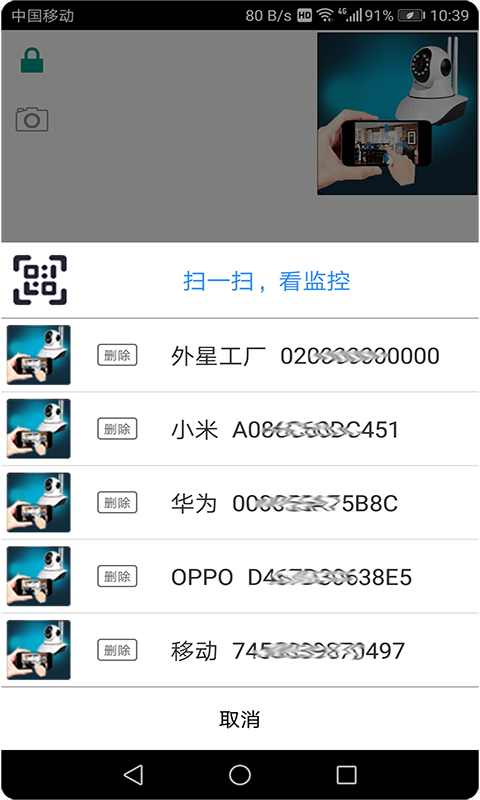Viewport: 480px width, 800px height.
Task: Return to the home screen
Action: pyautogui.click(x=240, y=774)
